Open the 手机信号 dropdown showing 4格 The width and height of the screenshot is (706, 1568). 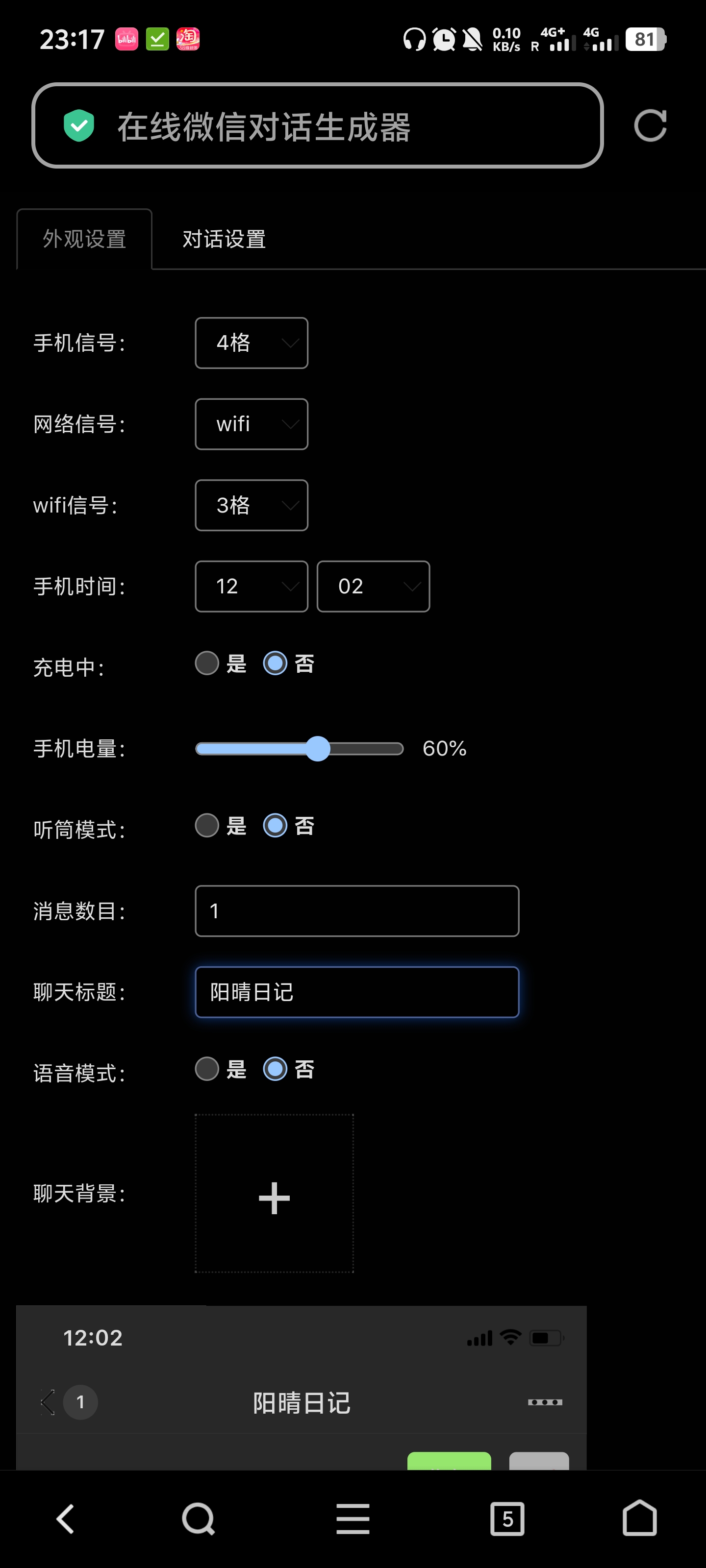click(252, 343)
